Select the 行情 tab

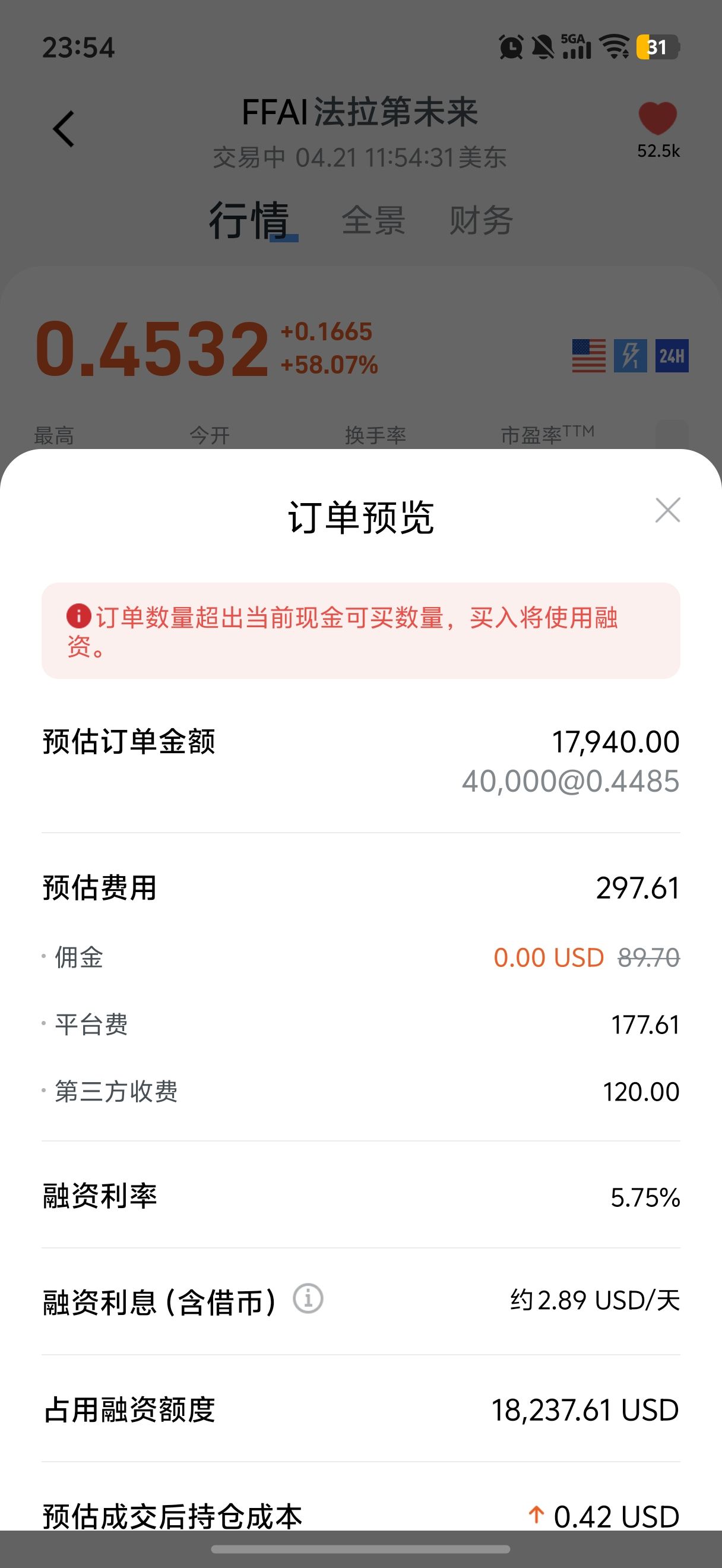click(x=249, y=220)
